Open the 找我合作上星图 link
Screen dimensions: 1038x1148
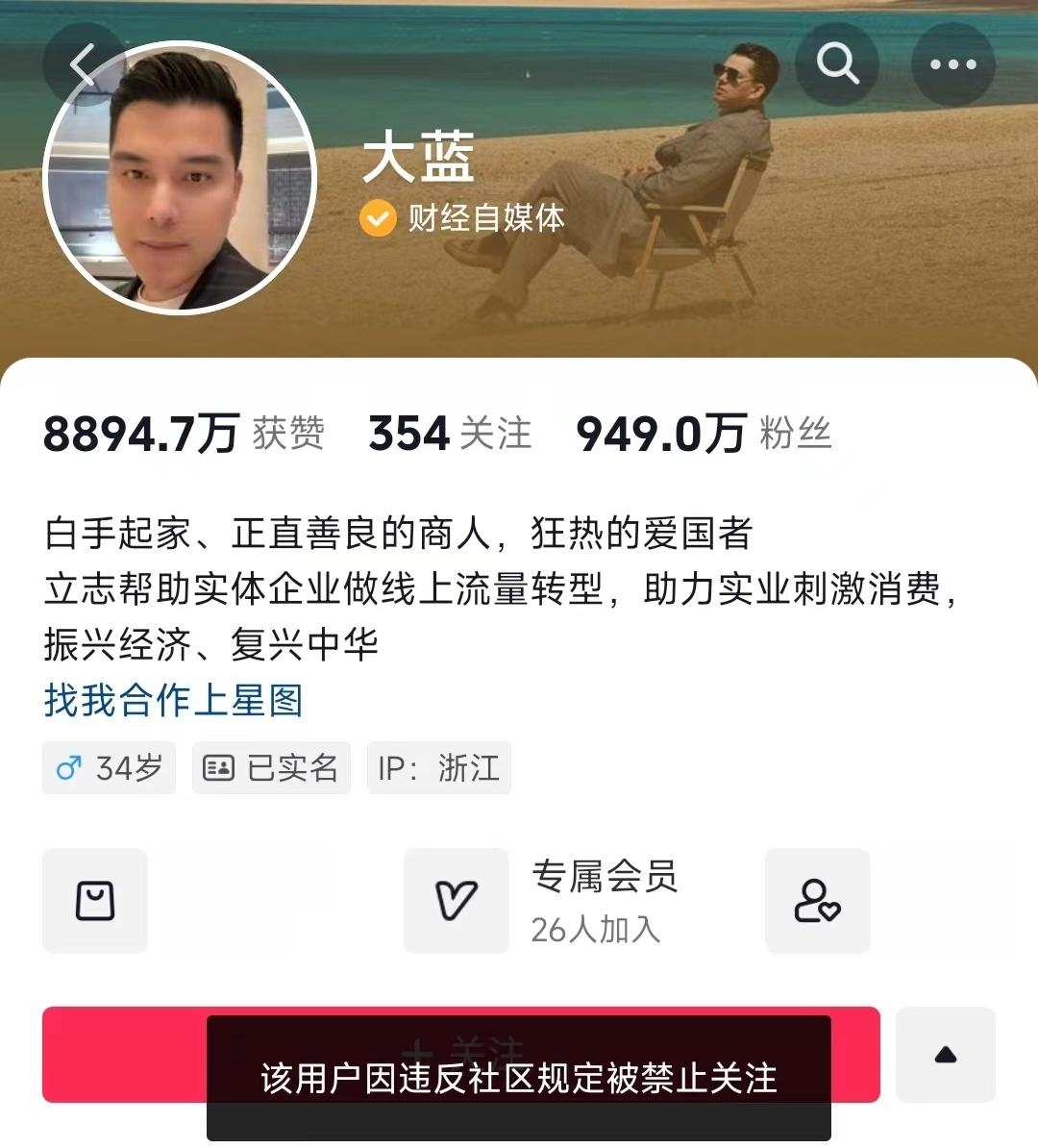coord(174,701)
